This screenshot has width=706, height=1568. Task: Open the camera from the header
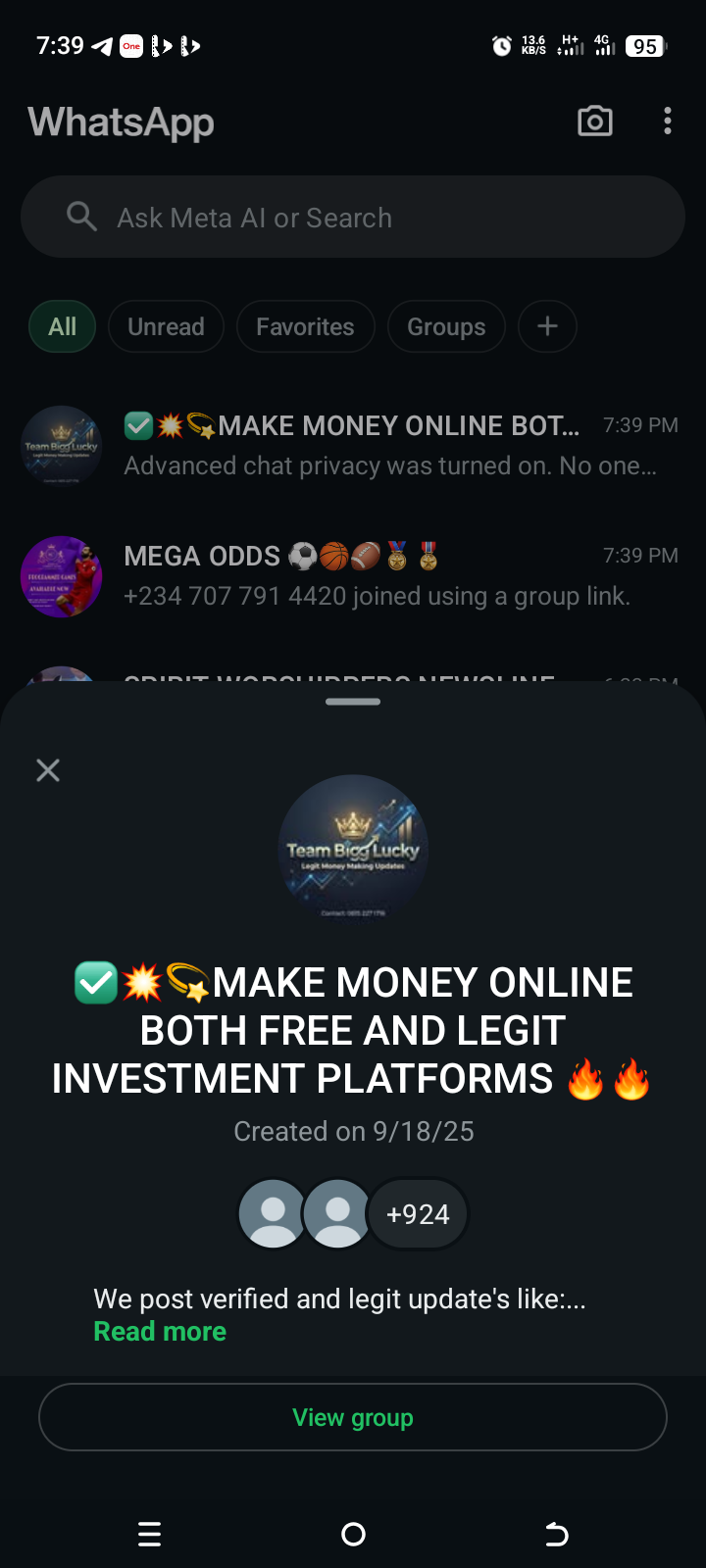click(595, 122)
